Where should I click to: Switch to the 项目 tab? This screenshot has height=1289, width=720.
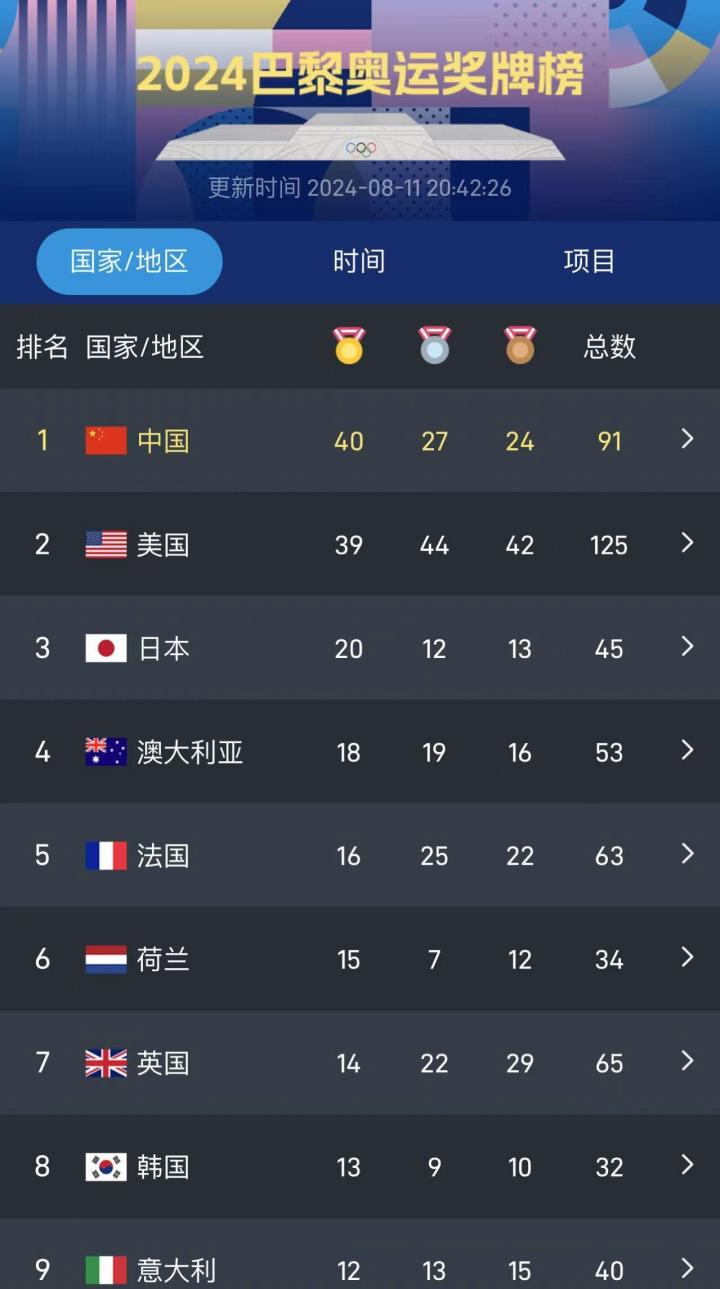tap(588, 262)
